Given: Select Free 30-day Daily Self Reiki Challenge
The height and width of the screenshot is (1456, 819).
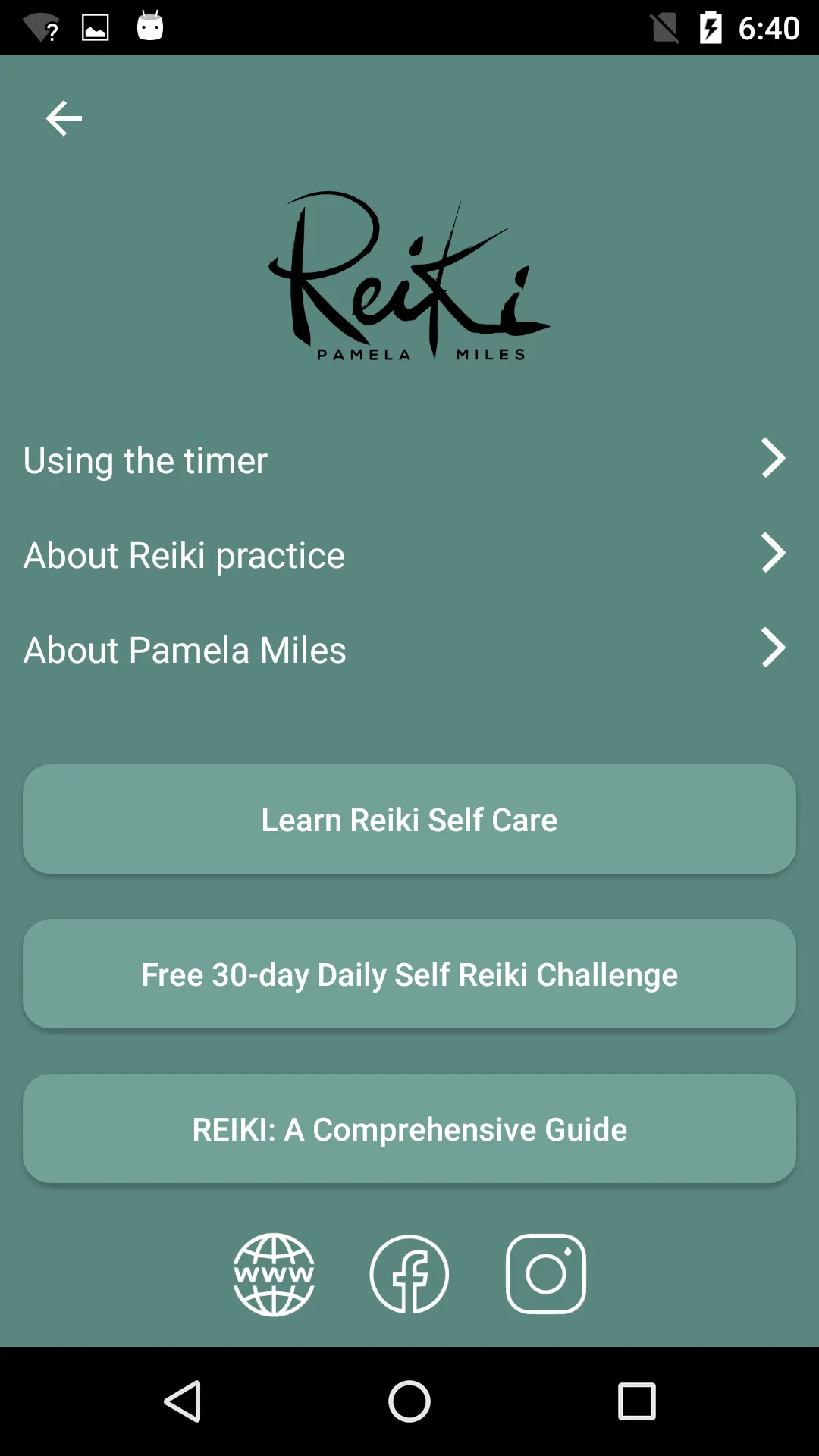Looking at the screenshot, I should pos(409,974).
